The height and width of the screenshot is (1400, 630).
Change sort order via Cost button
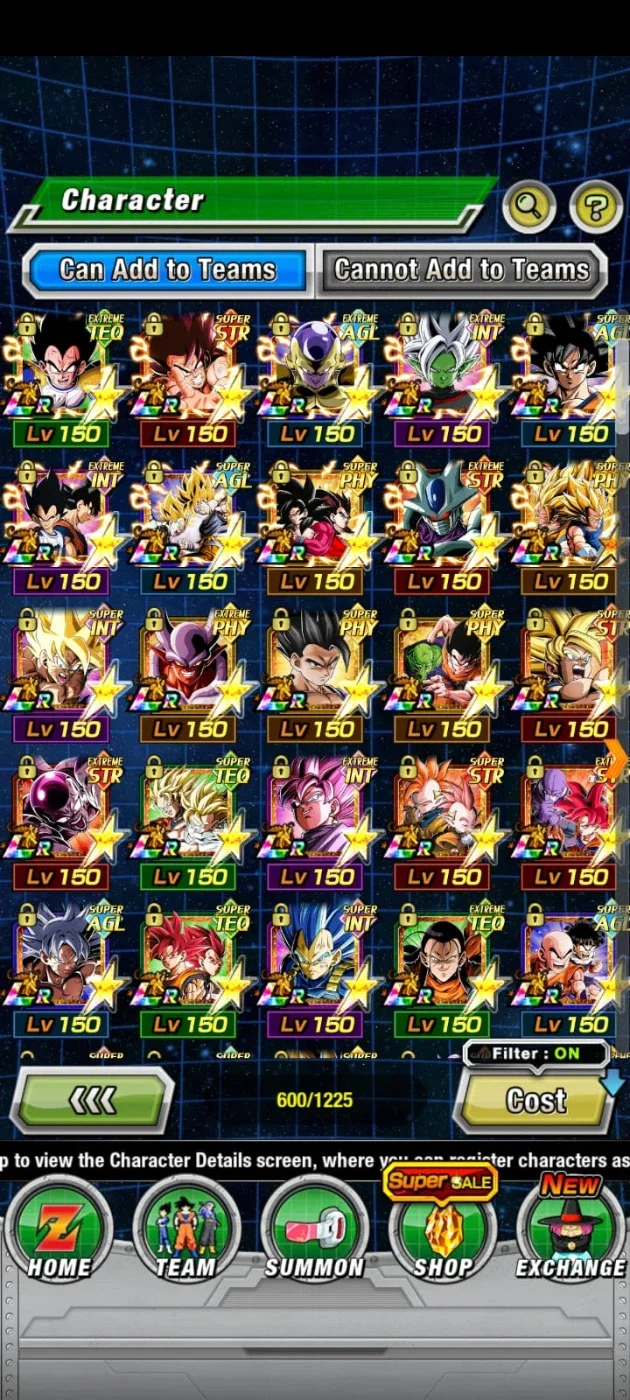point(535,1100)
